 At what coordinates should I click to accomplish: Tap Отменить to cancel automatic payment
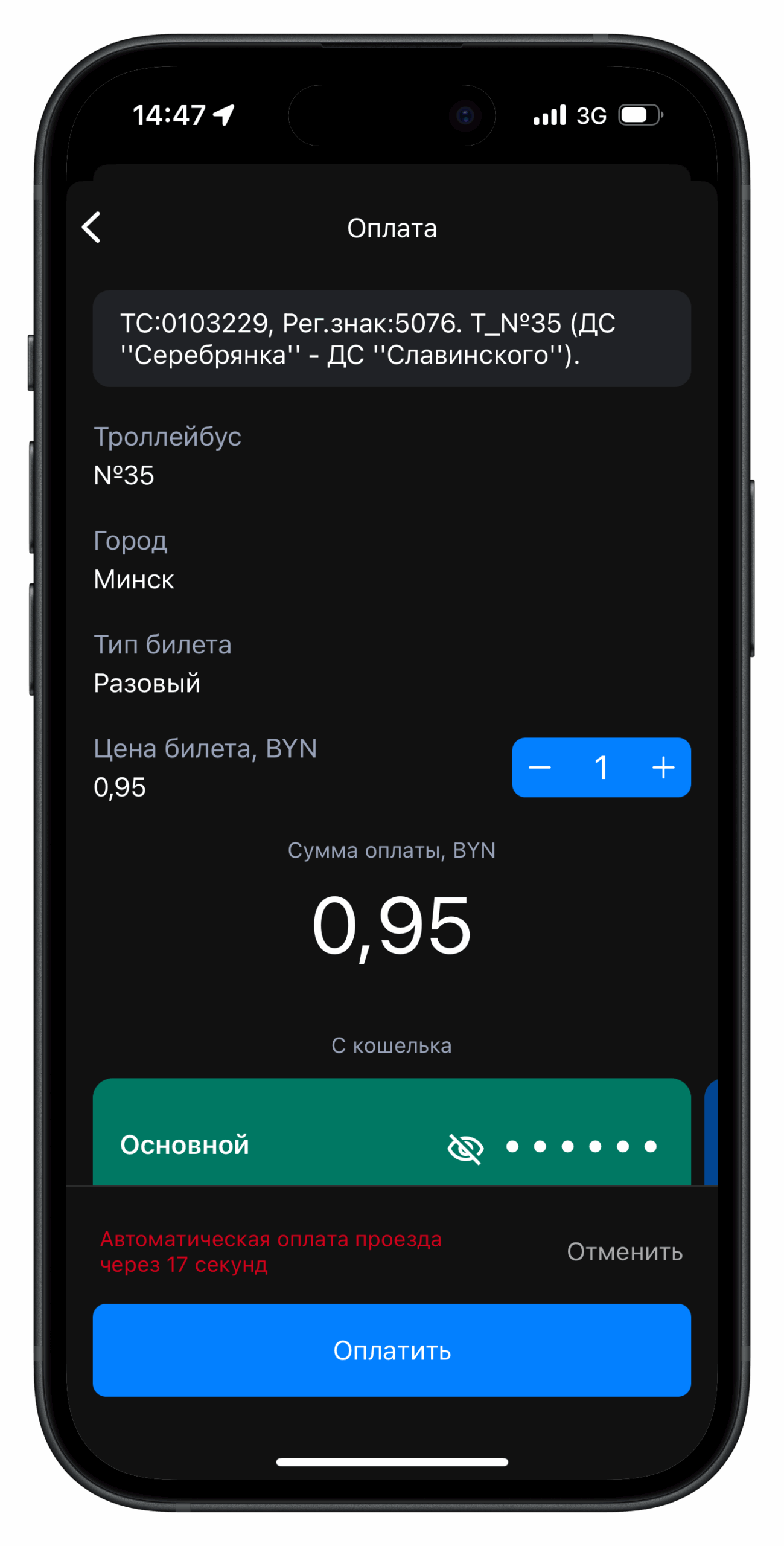pyautogui.click(x=625, y=1252)
